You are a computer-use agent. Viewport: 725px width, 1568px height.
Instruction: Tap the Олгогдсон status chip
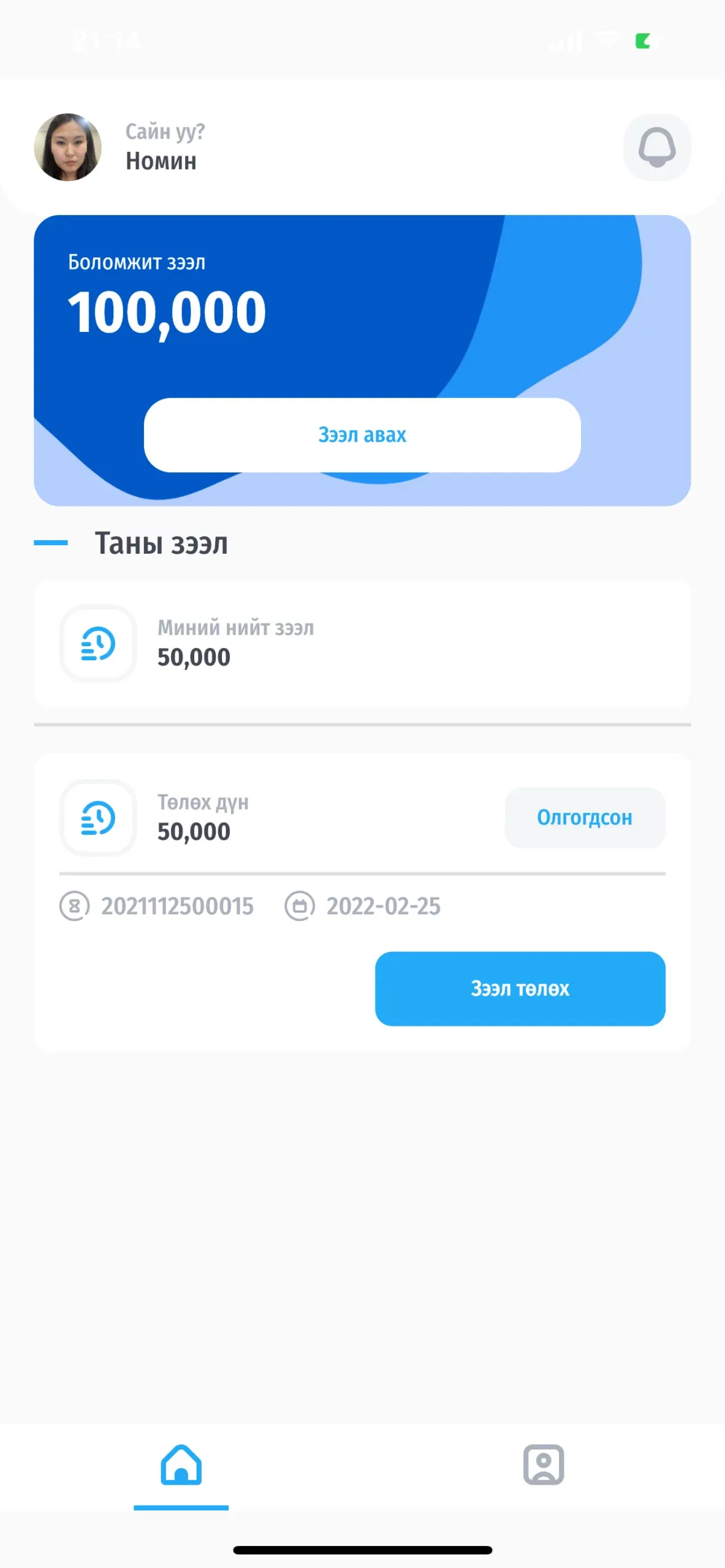pos(585,818)
